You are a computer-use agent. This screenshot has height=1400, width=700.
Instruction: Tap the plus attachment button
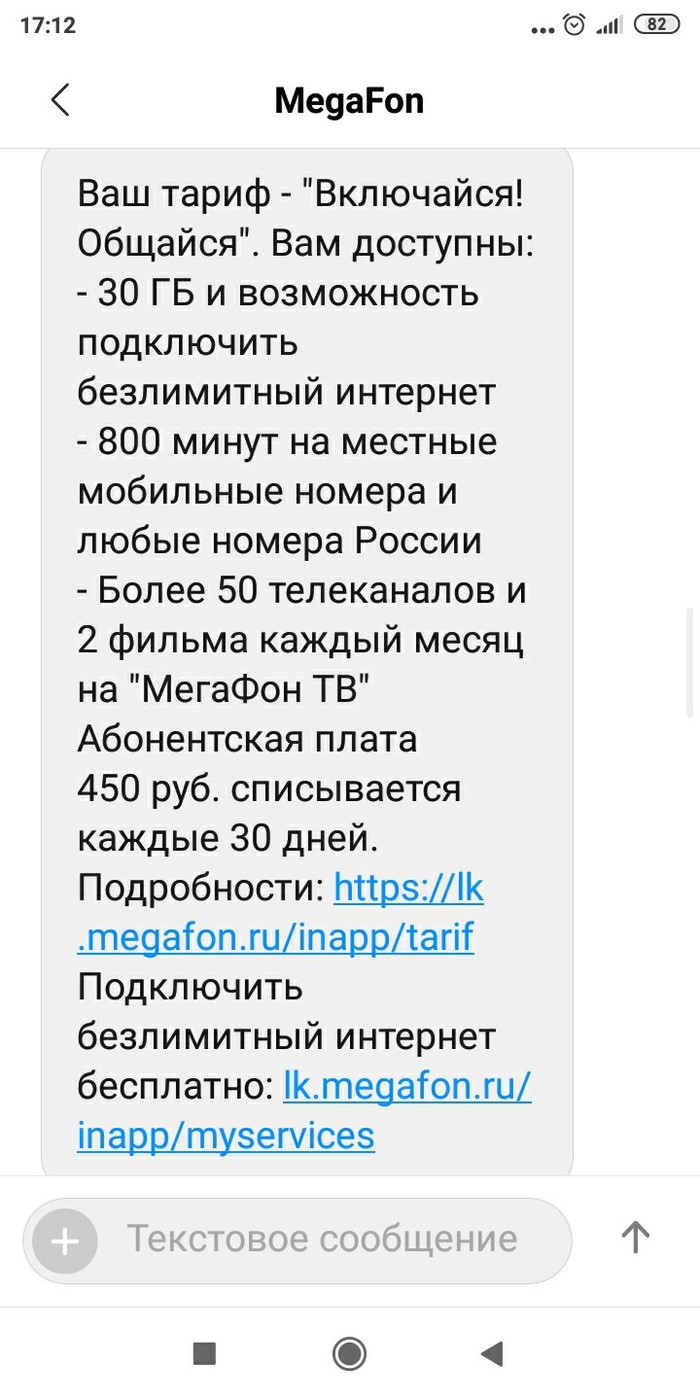coord(65,1241)
